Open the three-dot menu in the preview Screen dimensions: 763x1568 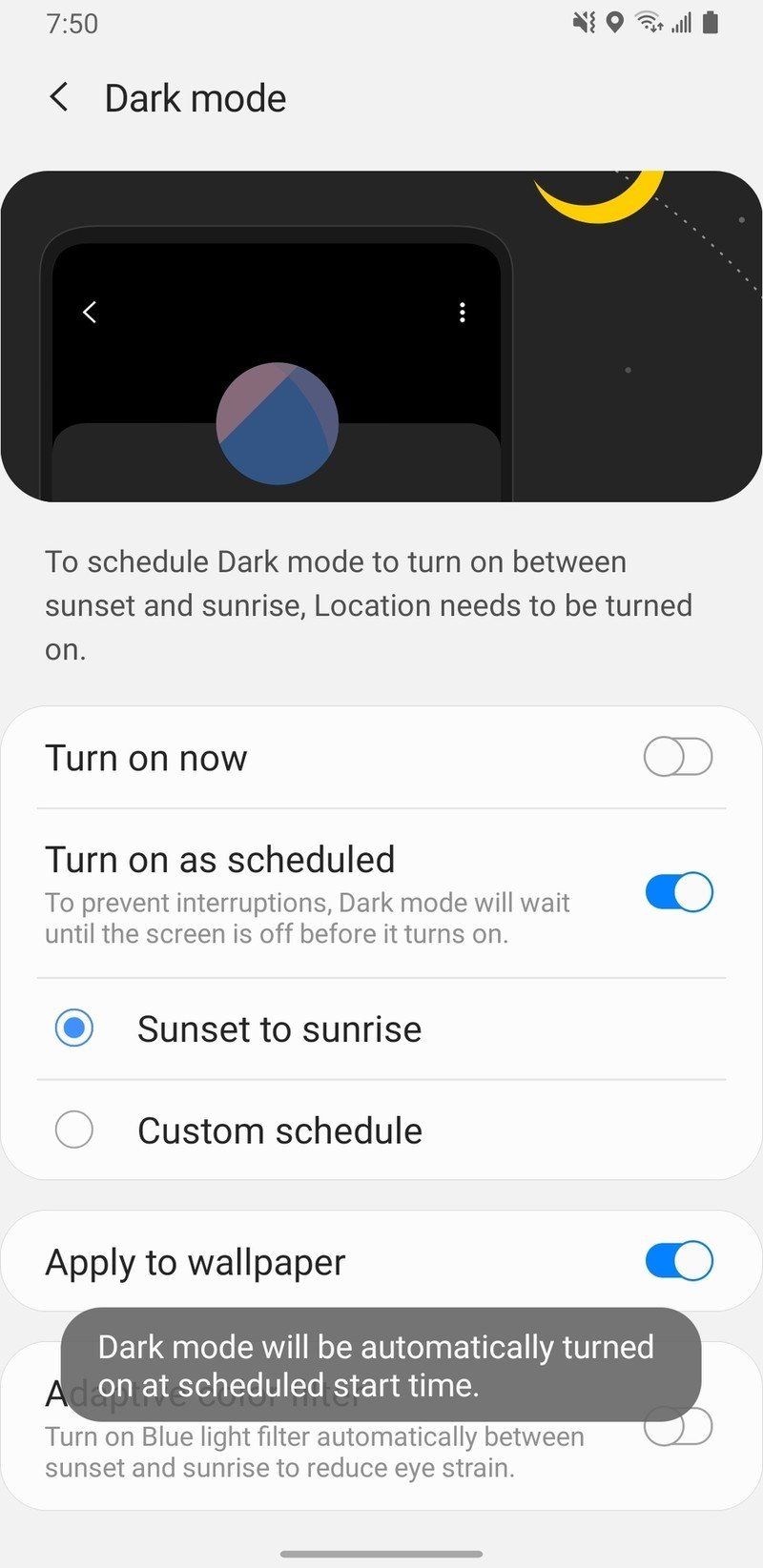(x=463, y=312)
